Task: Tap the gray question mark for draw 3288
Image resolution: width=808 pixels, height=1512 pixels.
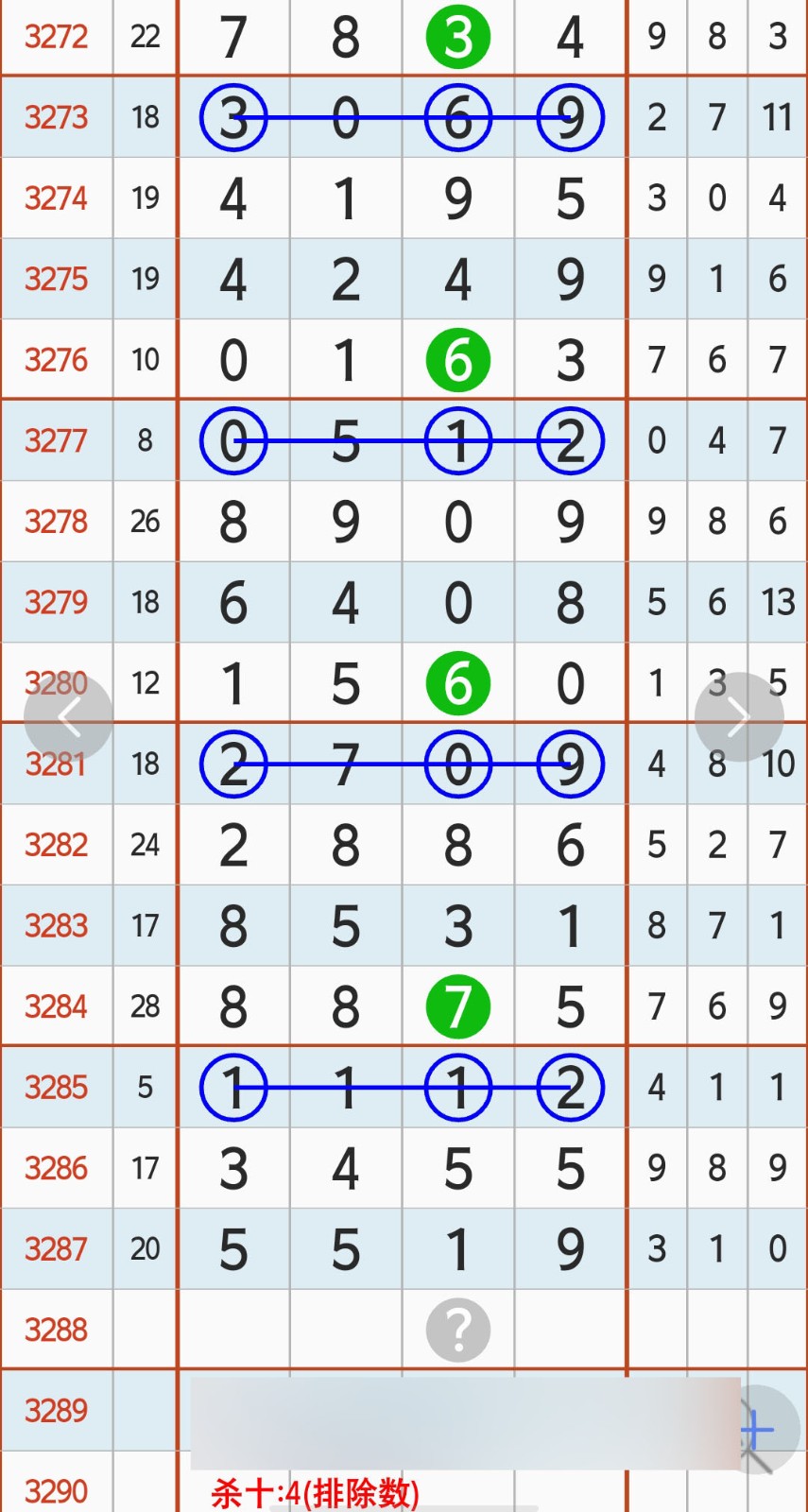Action: click(x=458, y=1330)
